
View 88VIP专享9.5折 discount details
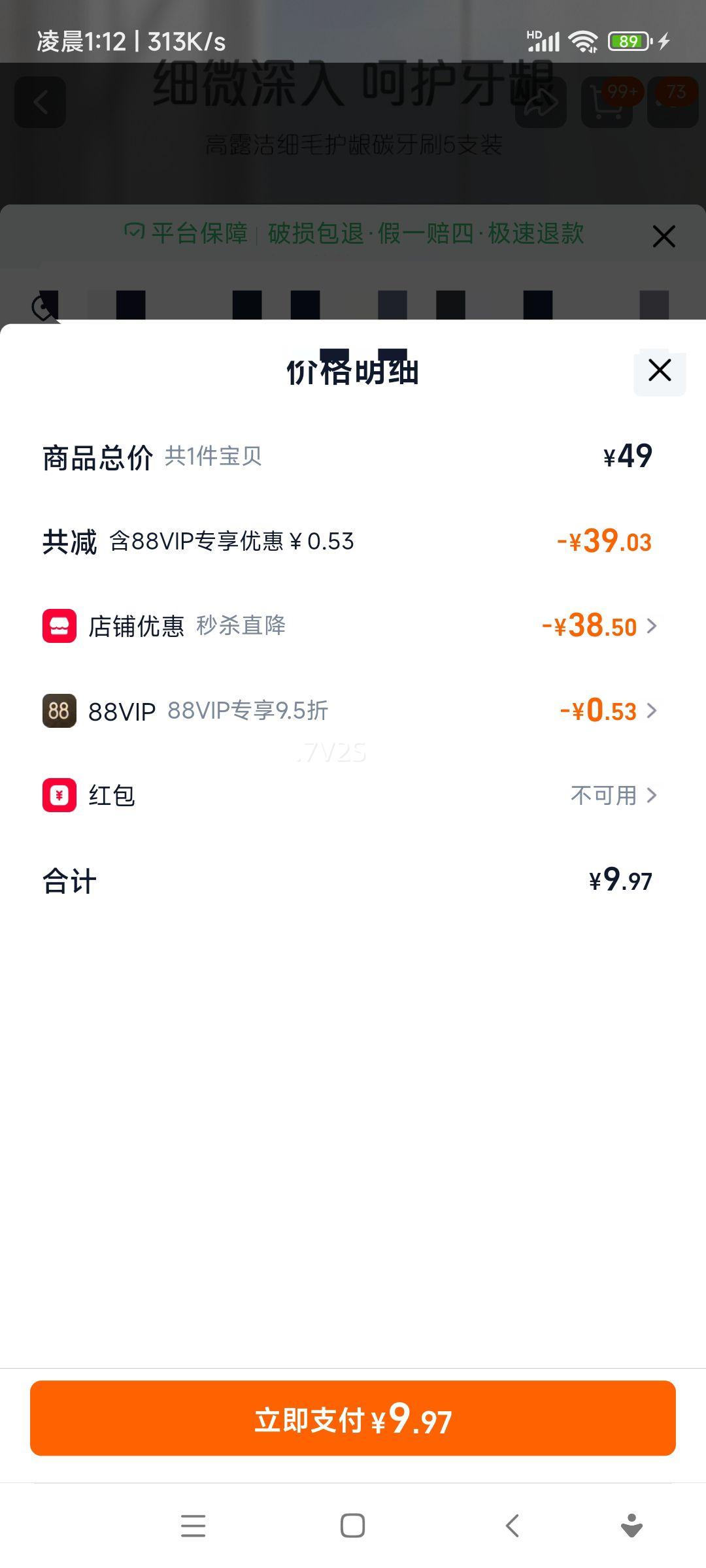(608, 711)
